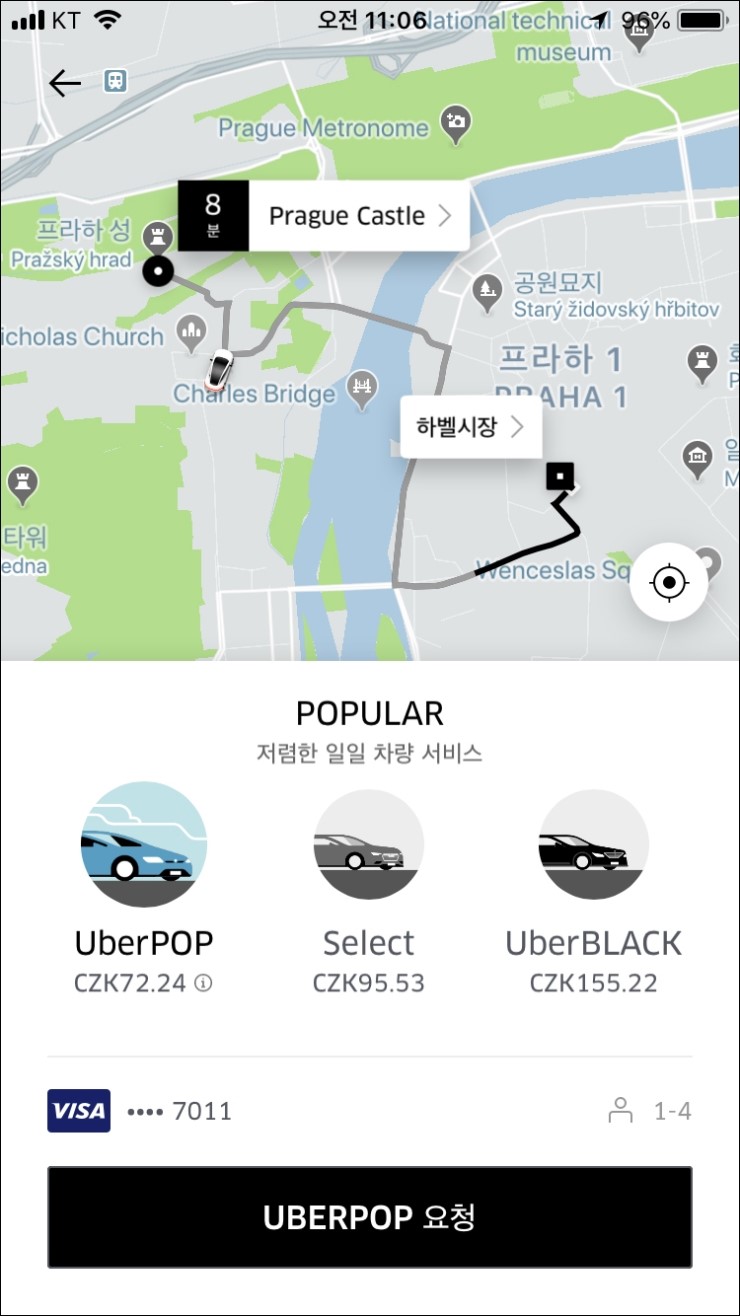The height and width of the screenshot is (1316, 740).
Task: Edit the Prague Castle pickup location
Action: 323,216
